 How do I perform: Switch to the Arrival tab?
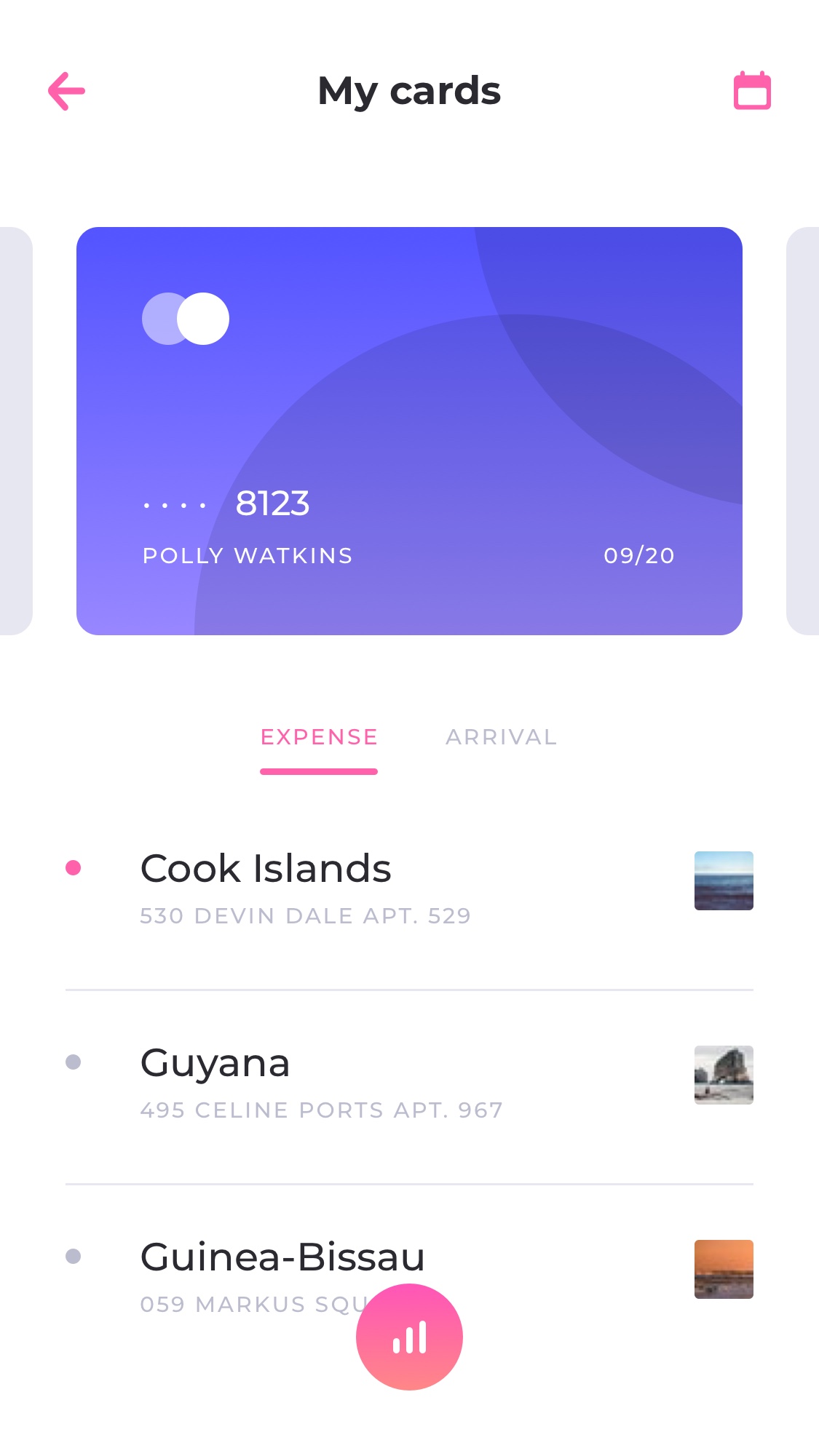point(502,737)
